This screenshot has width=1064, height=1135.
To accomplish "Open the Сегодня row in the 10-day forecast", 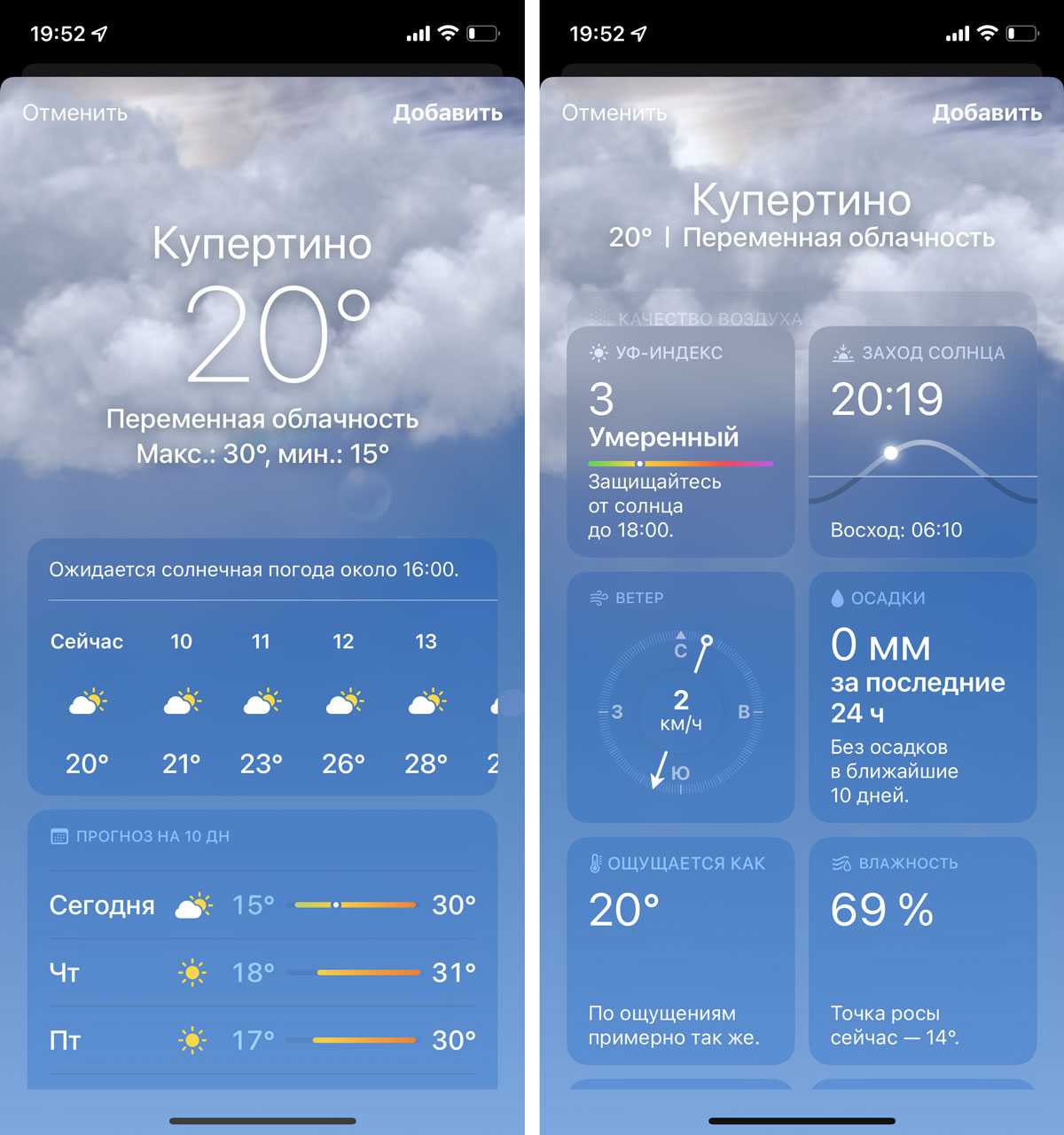I will coord(262,905).
